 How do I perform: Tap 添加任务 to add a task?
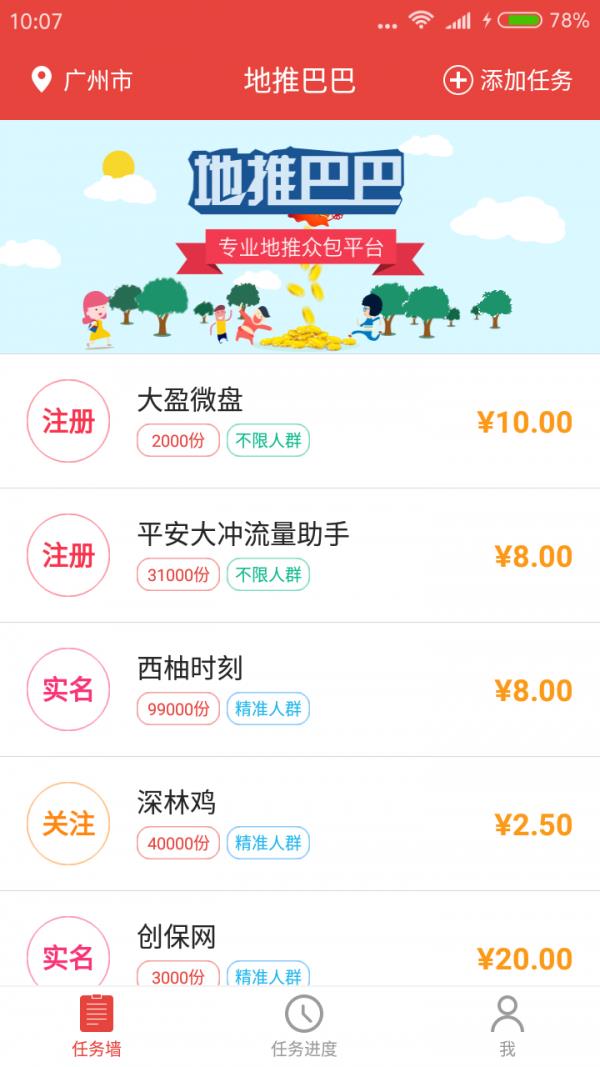[x=508, y=80]
